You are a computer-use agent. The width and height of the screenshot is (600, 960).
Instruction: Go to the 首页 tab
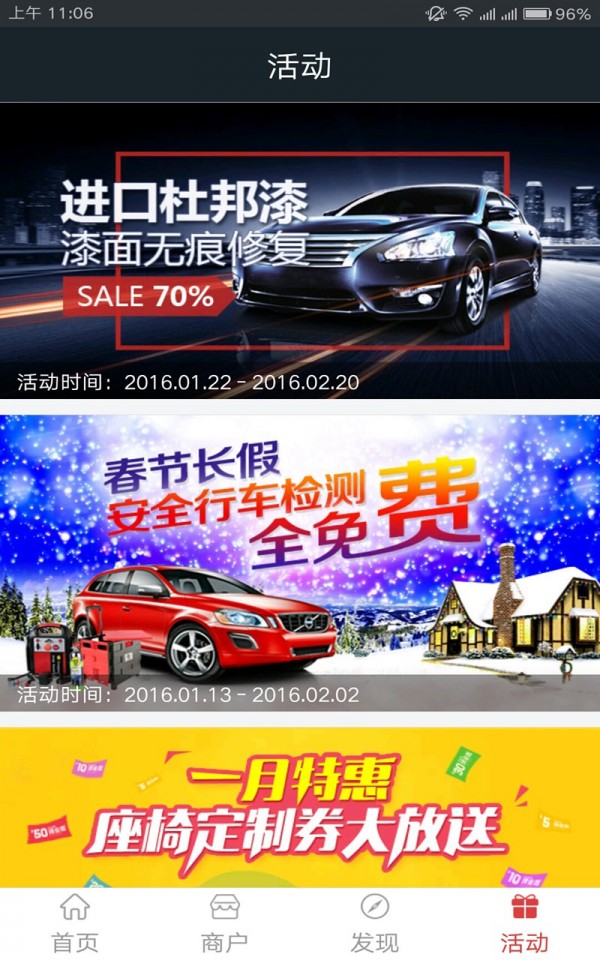(75, 924)
